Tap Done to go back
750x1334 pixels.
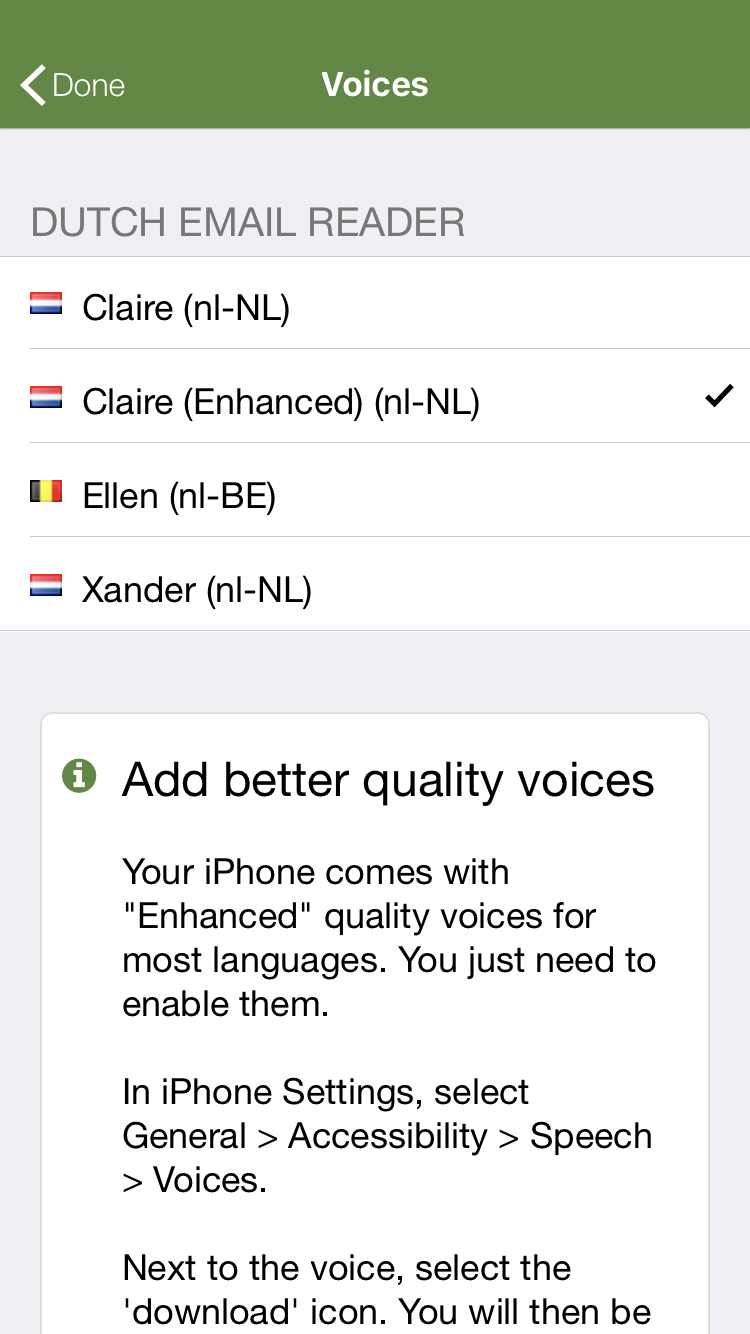73,85
